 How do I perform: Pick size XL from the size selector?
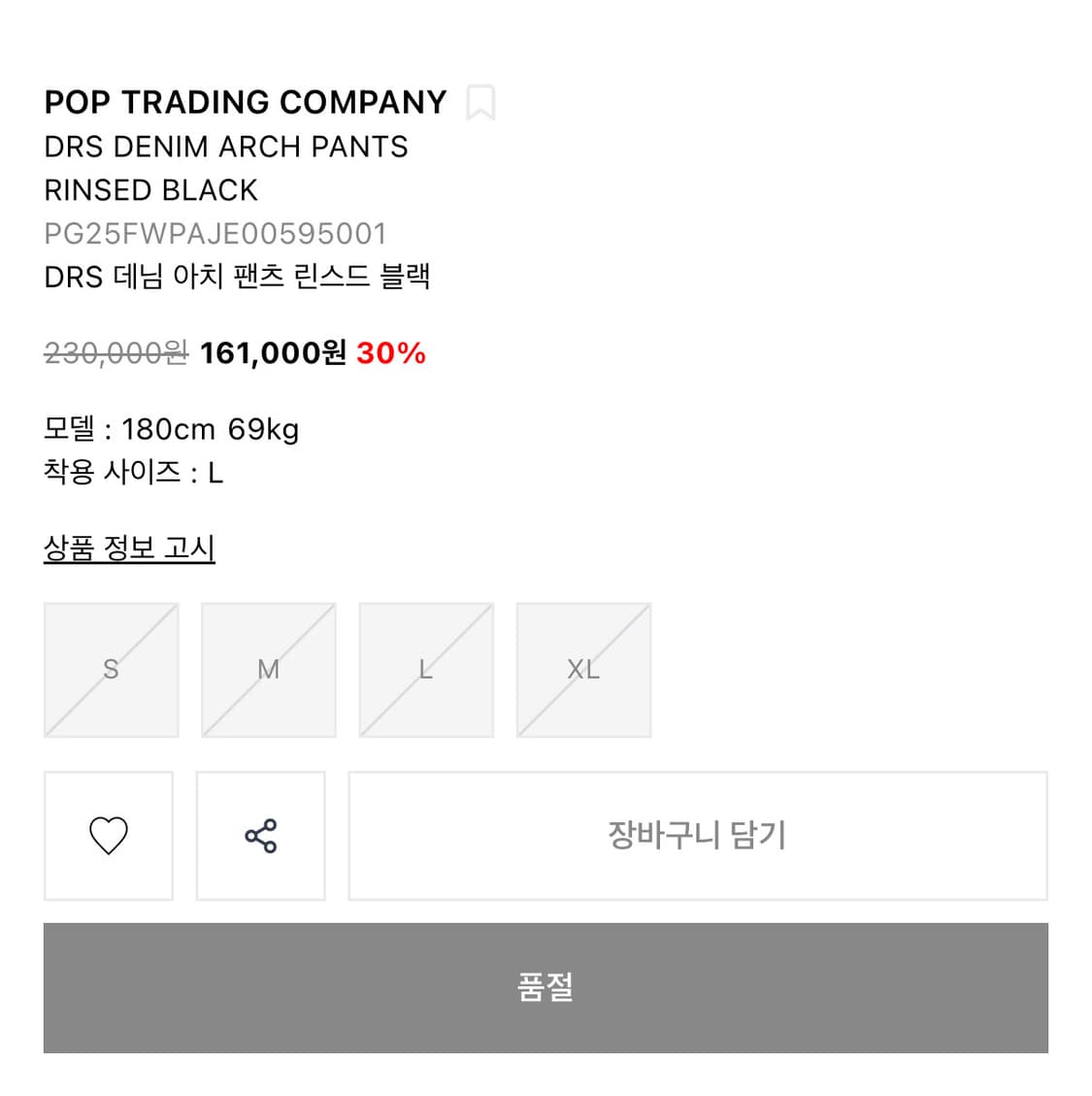point(583,670)
